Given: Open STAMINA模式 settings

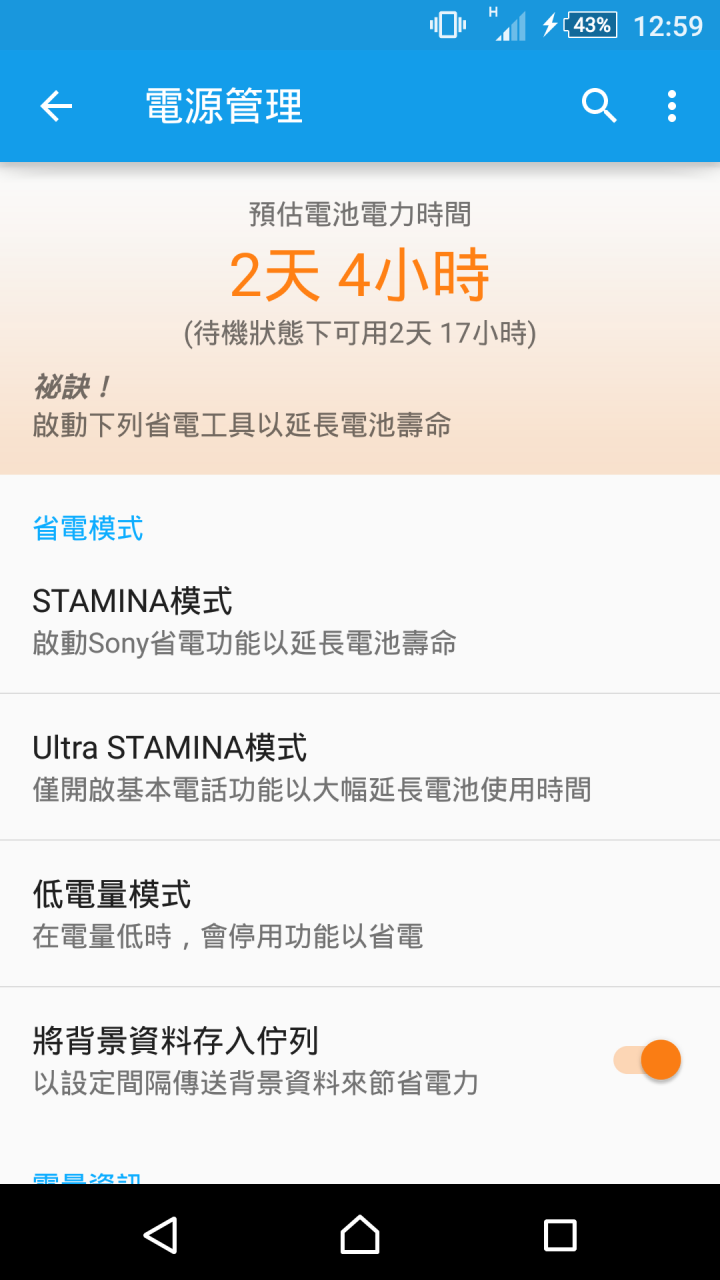Looking at the screenshot, I should coord(360,620).
